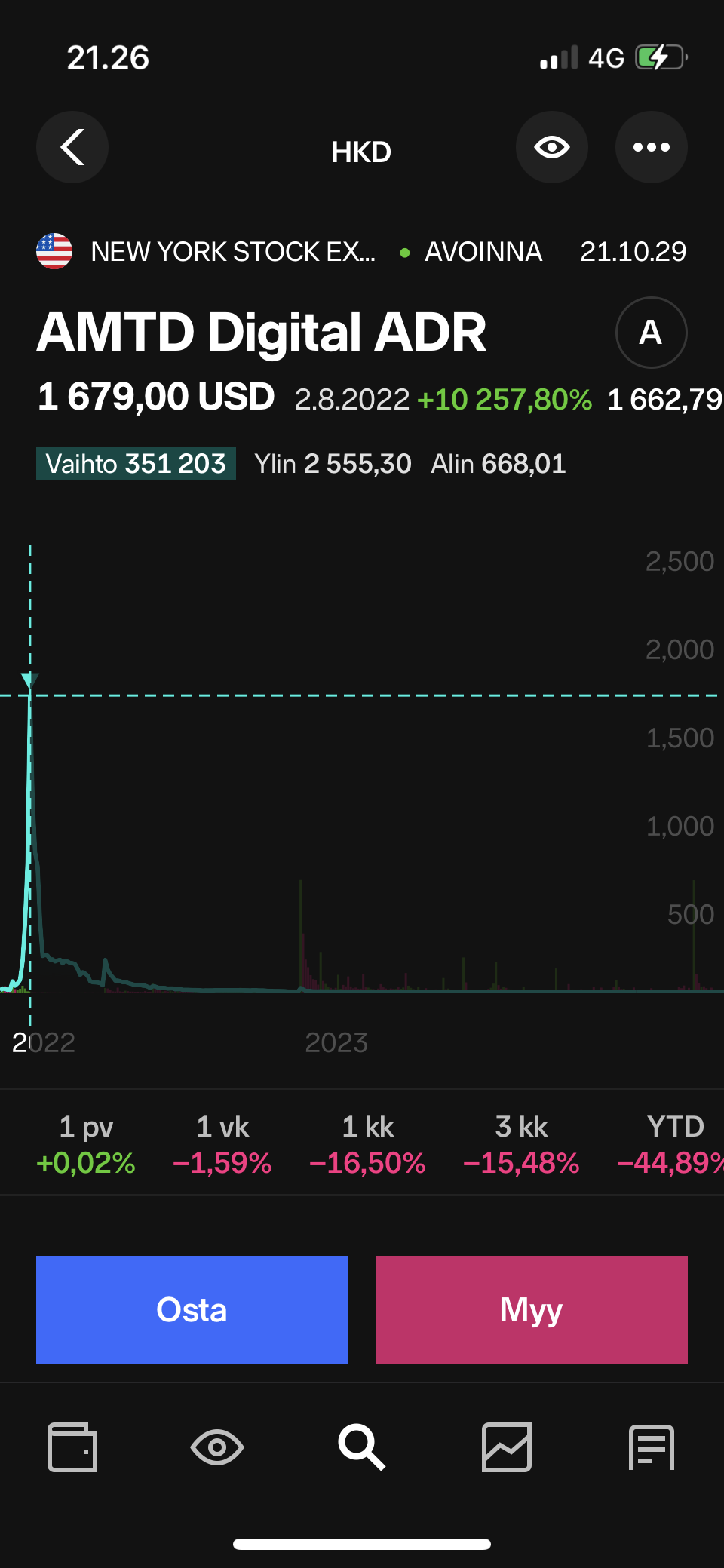Tap the blue Osta buy button
This screenshot has width=724, height=1568.
pos(192,1310)
